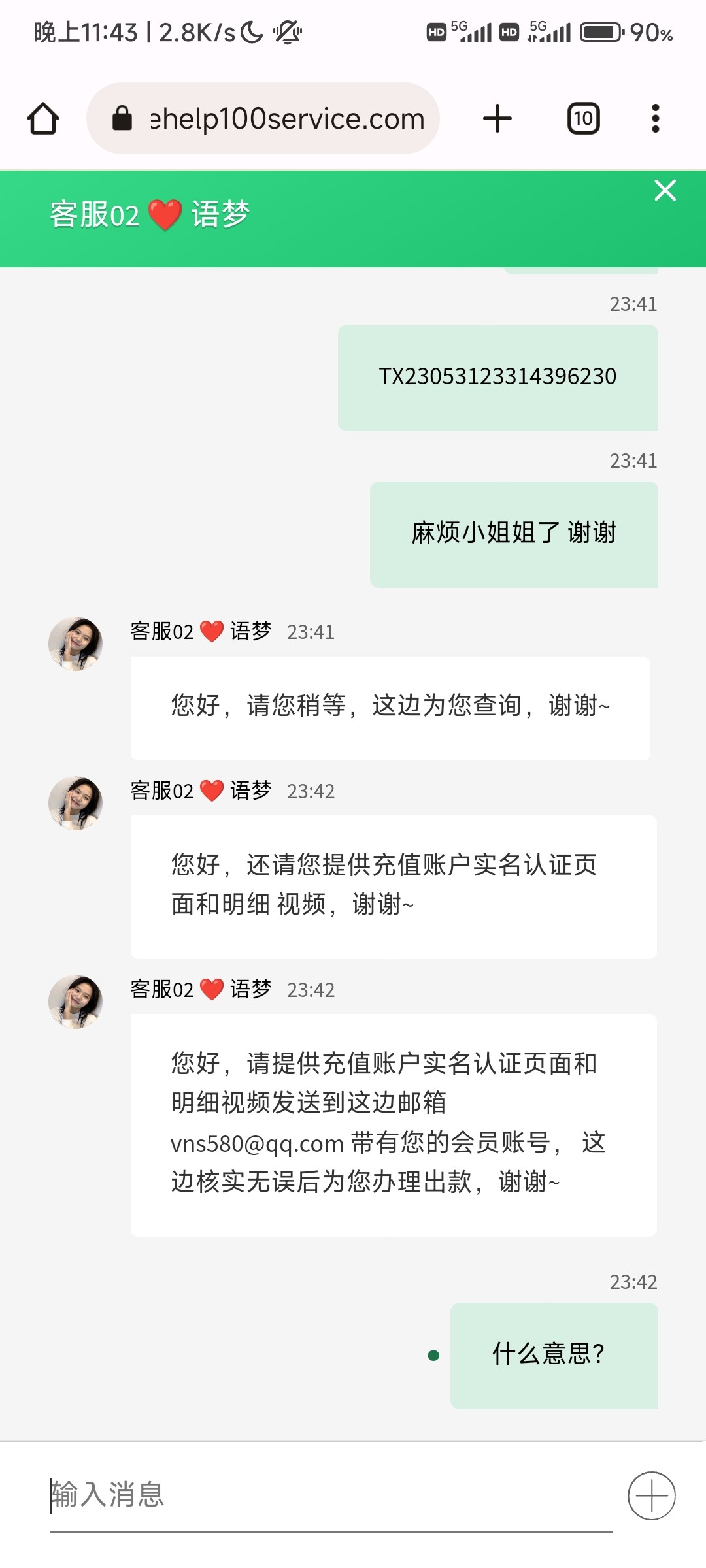Viewport: 706px width, 1568px height.
Task: Open a new browser tab
Action: 497,119
